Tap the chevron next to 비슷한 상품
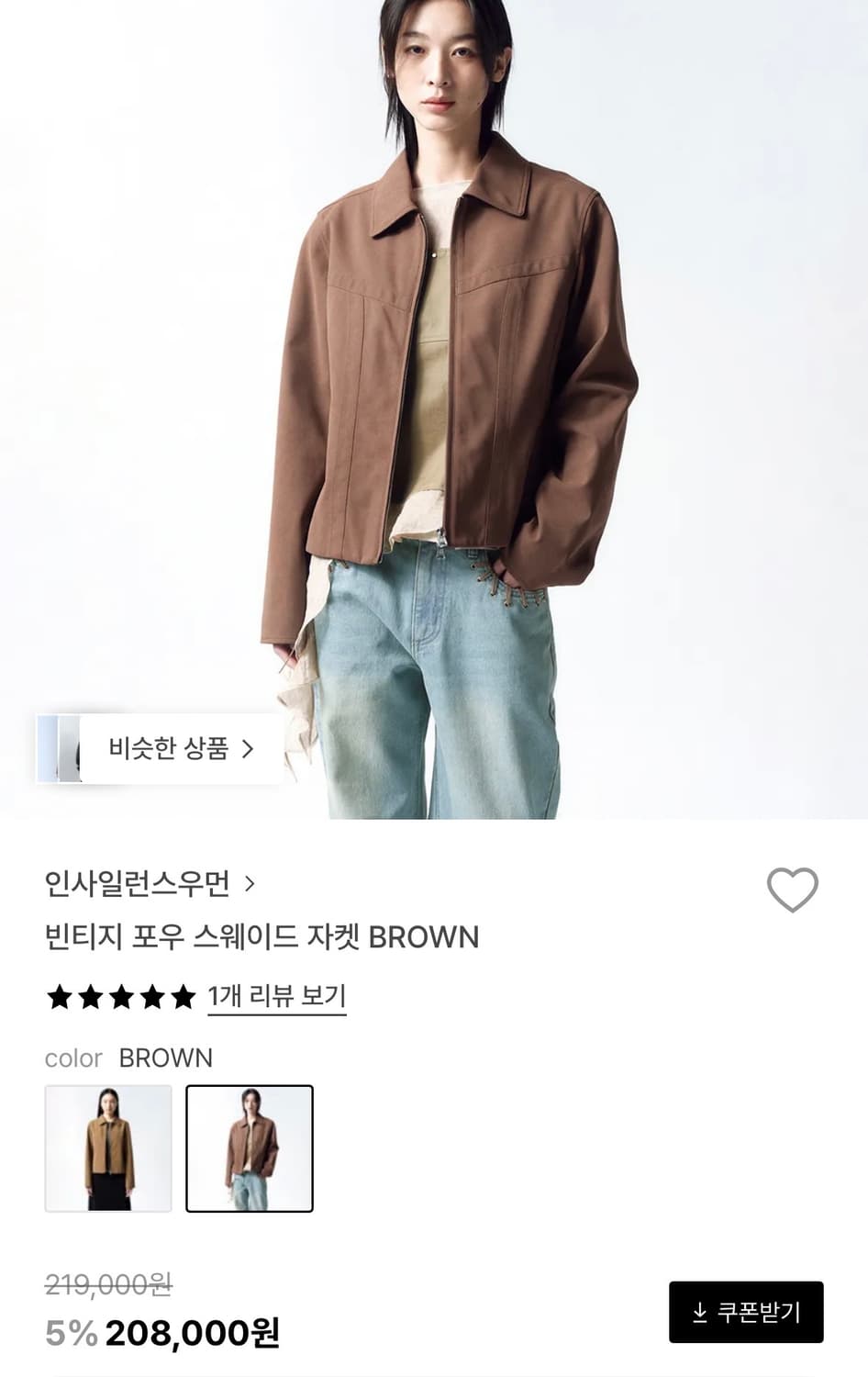 pyautogui.click(x=247, y=749)
